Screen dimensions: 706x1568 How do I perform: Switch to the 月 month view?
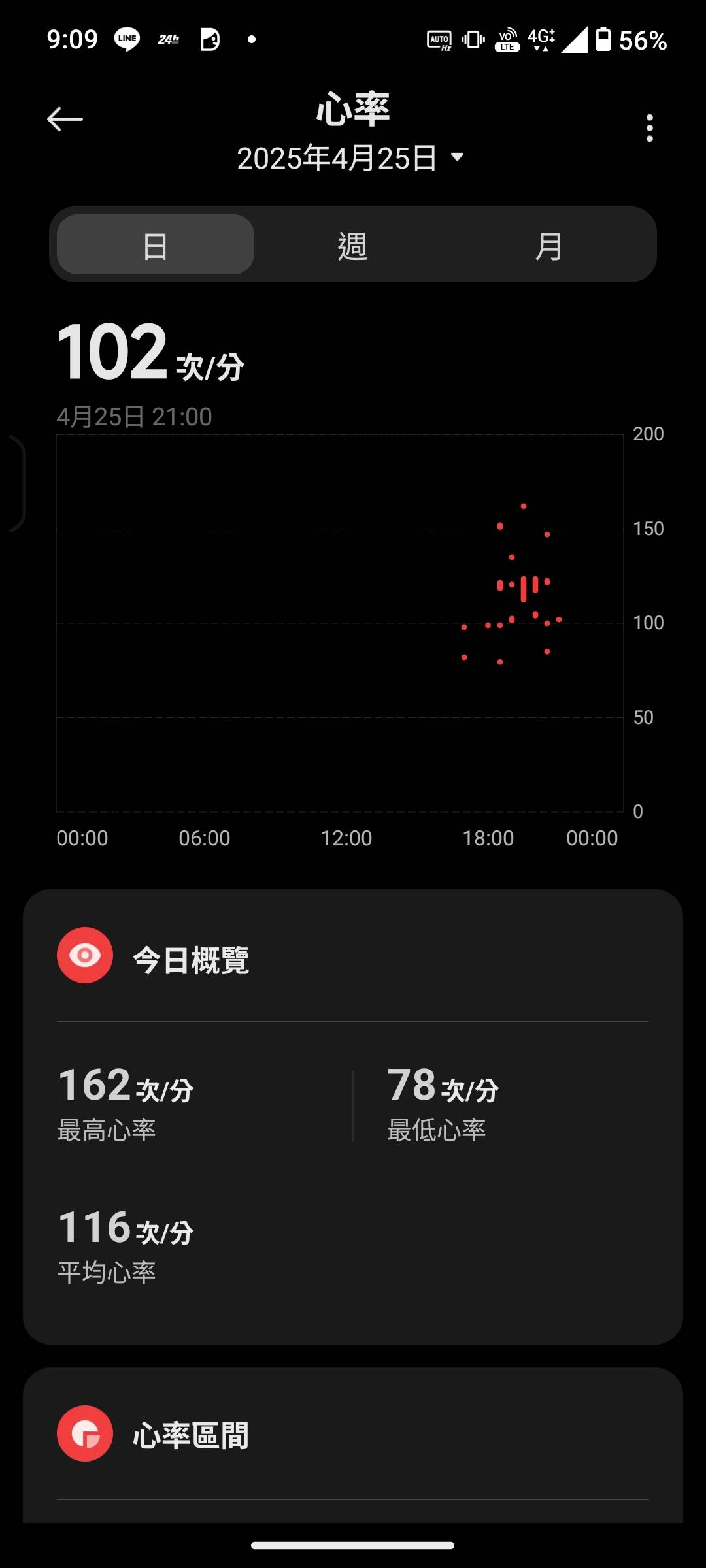click(549, 245)
